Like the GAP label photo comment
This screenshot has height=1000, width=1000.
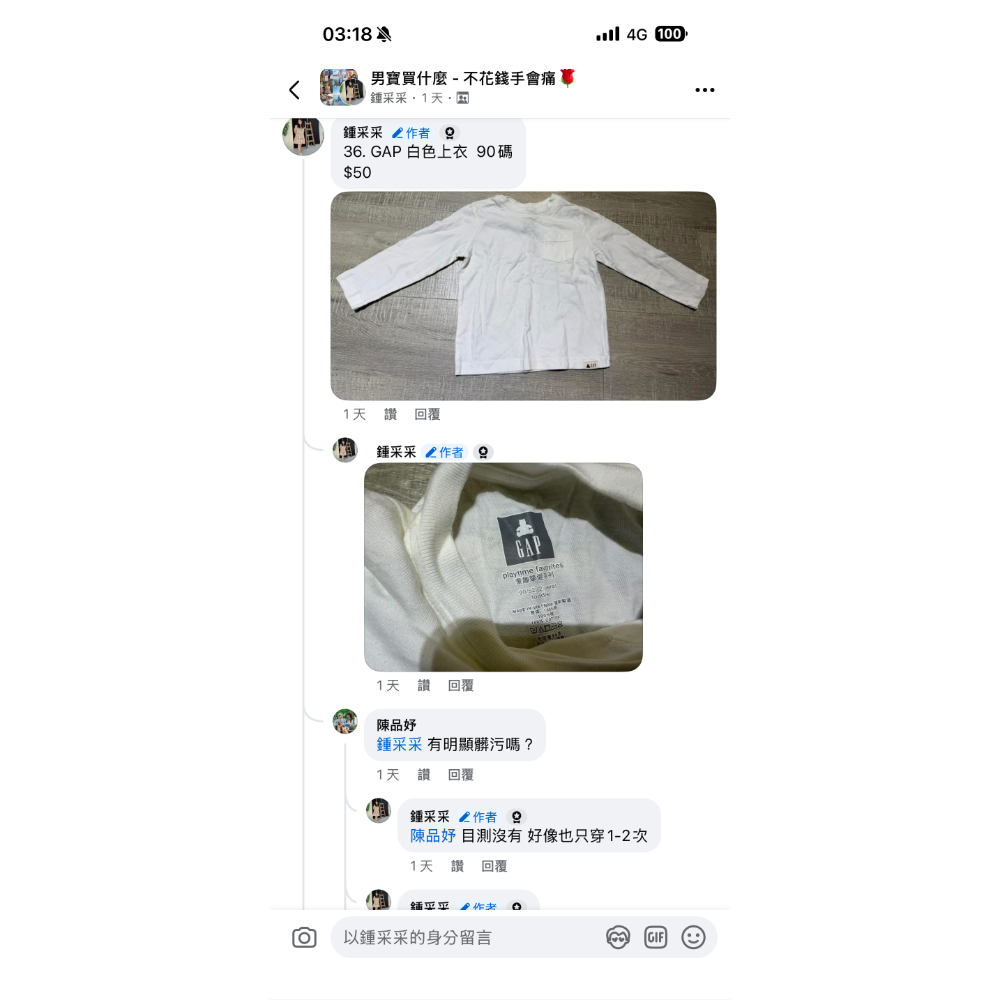point(424,685)
